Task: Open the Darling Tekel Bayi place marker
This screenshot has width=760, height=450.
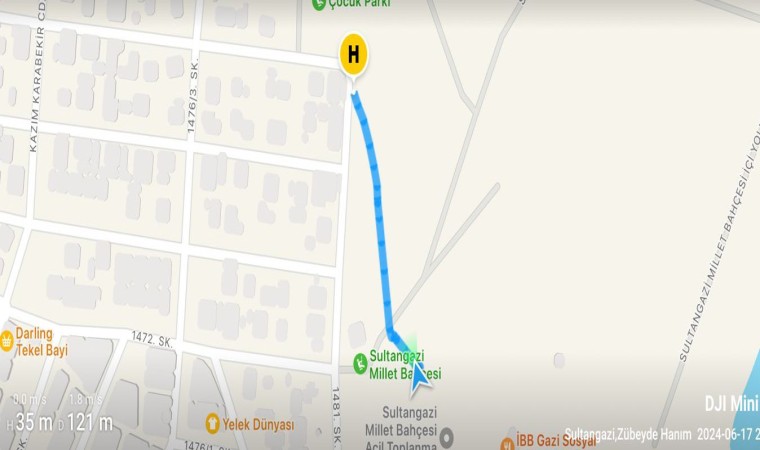Action: (x=6, y=341)
